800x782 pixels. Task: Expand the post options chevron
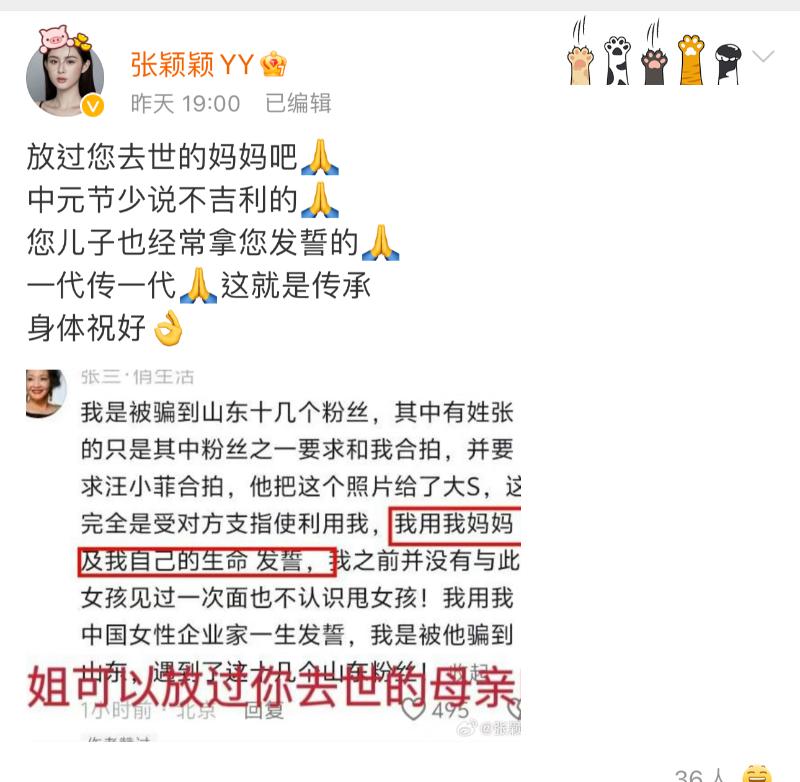coord(763,57)
